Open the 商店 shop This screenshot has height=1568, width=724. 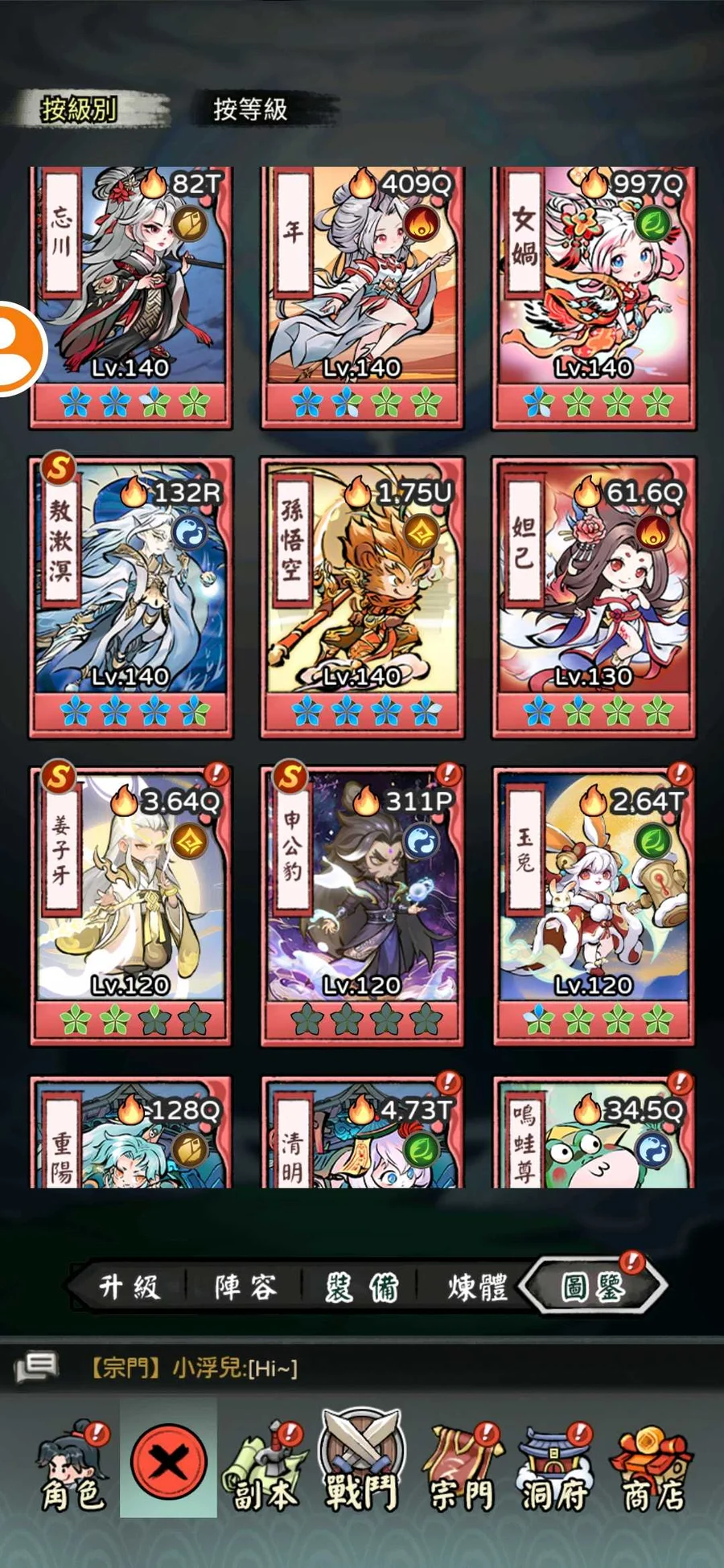653,1467
